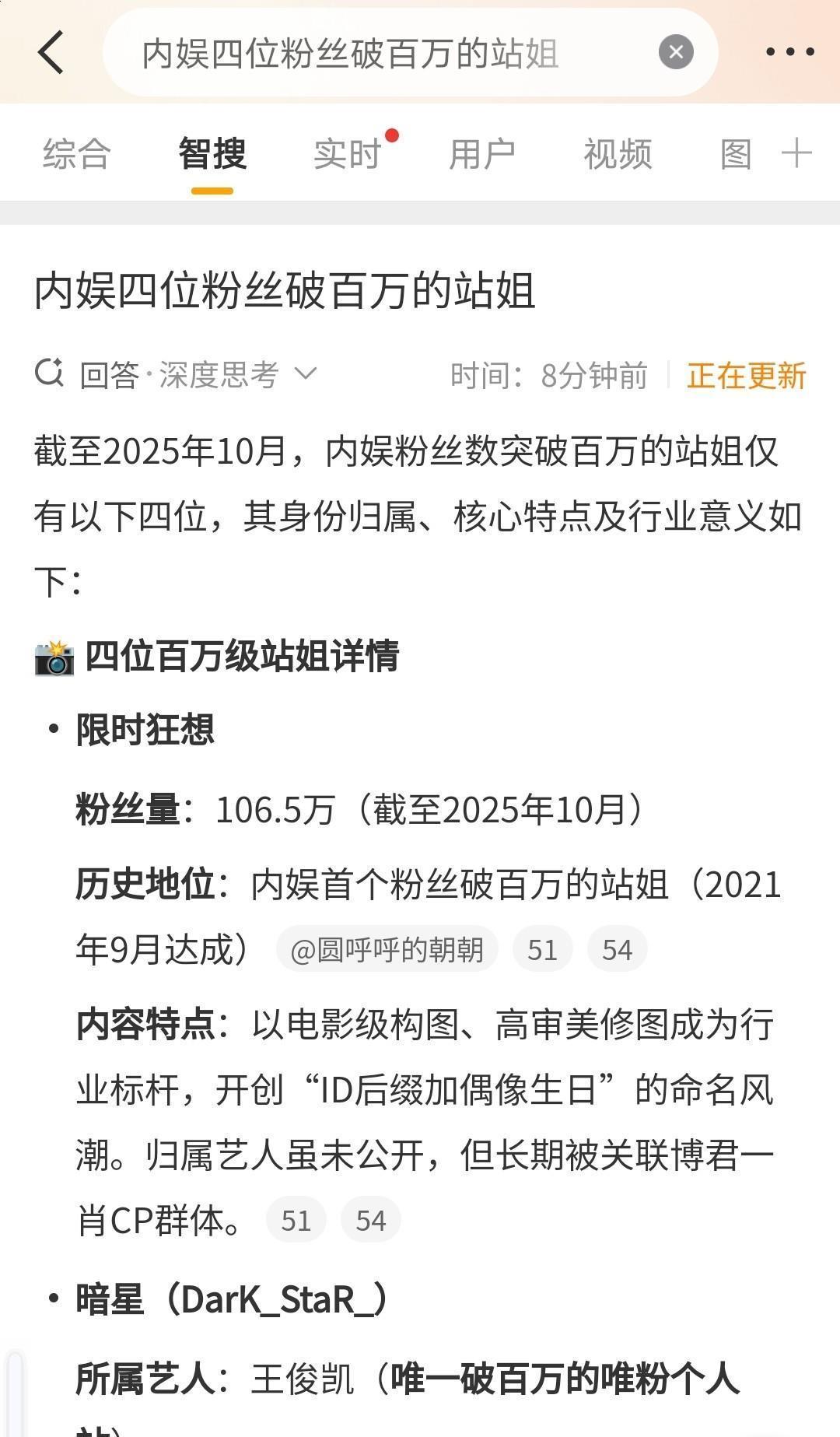Regenerate the answer with the refresh icon
This screenshot has height=1437, width=840.
coord(50,373)
